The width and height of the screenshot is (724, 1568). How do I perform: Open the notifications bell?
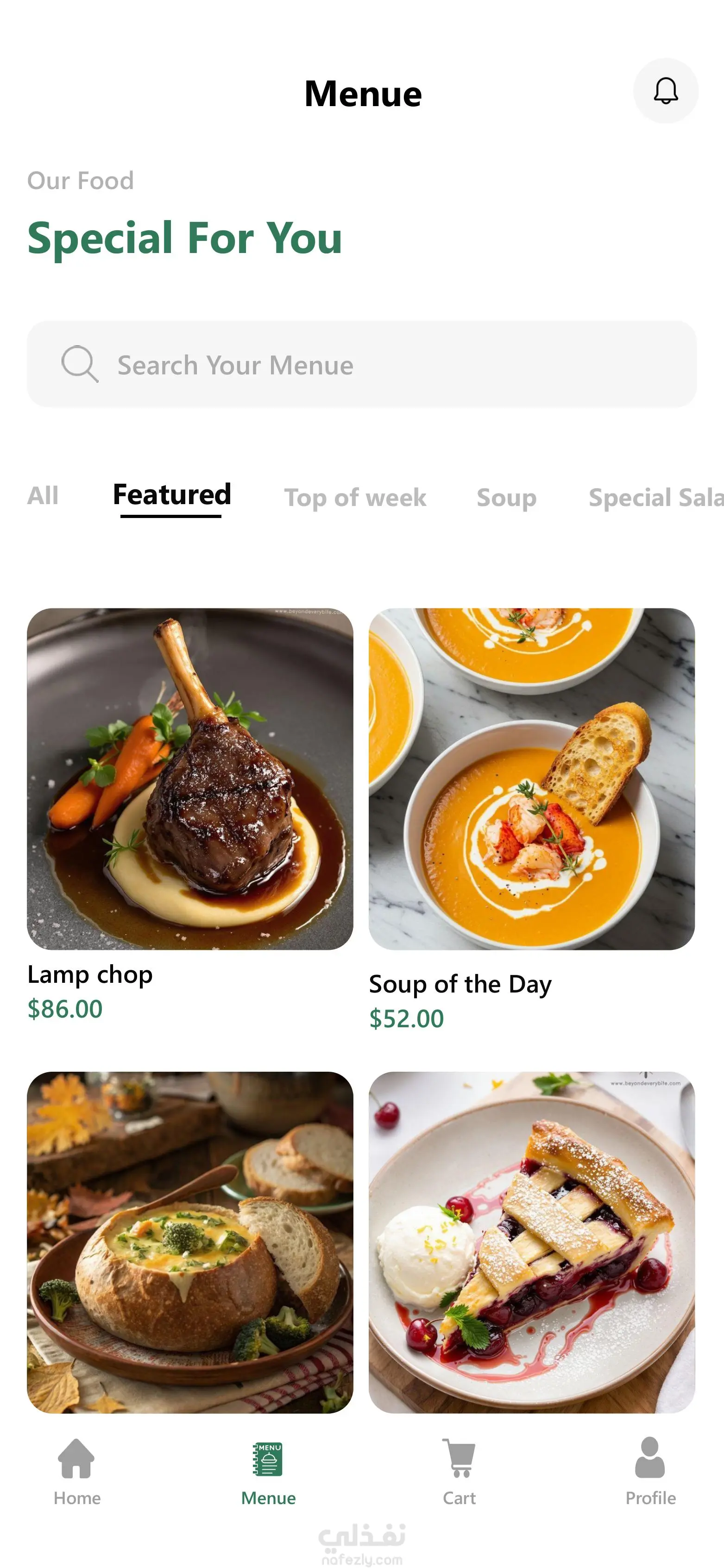tap(666, 91)
